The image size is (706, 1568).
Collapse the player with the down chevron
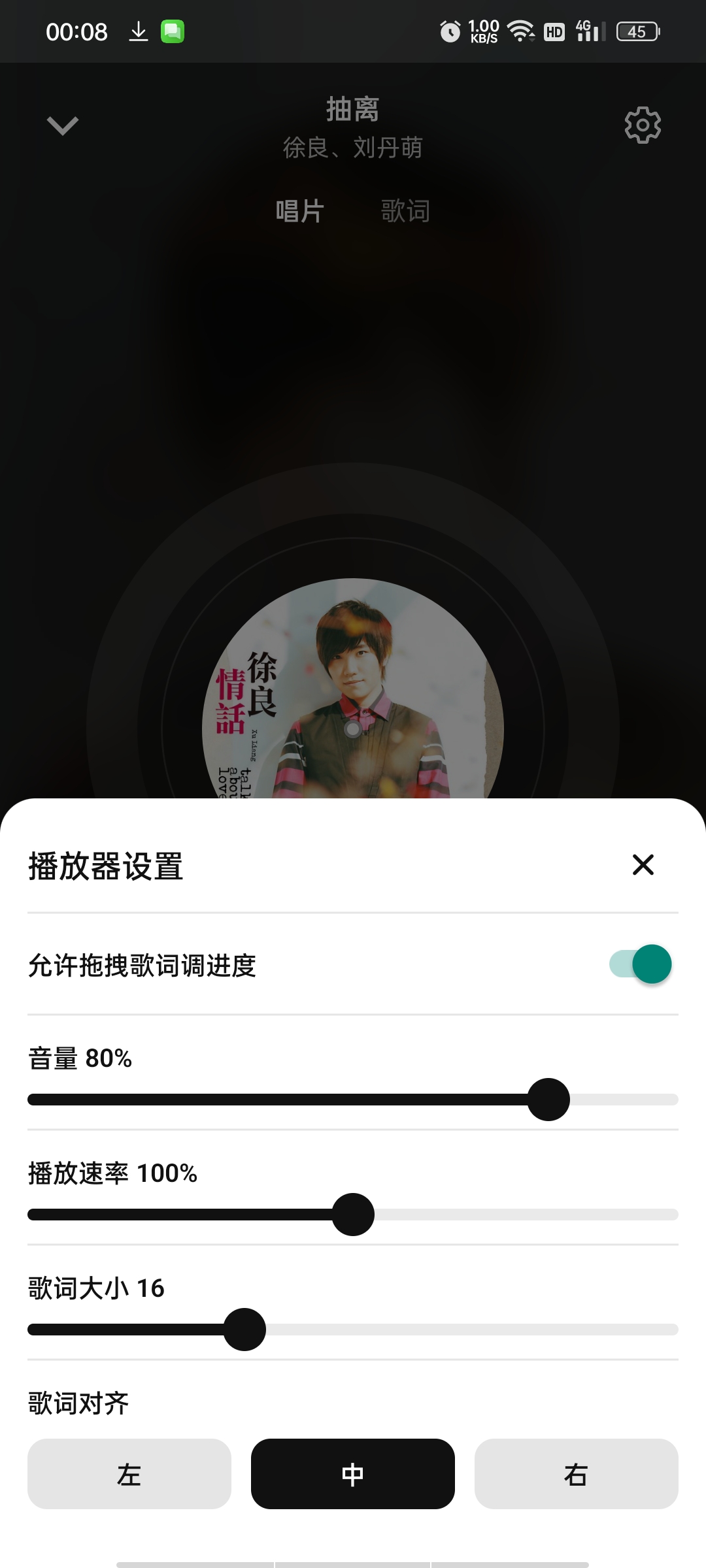pos(63,125)
